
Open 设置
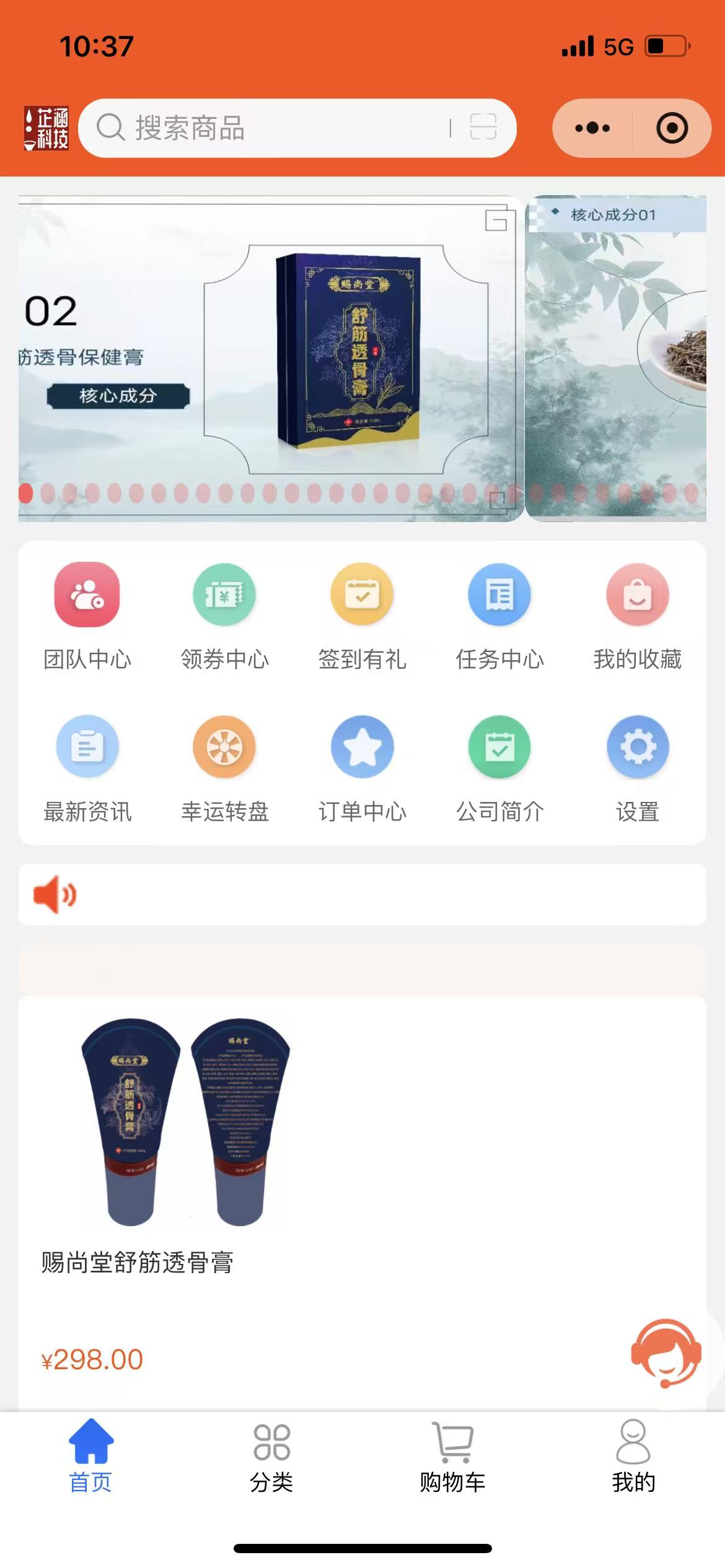[x=637, y=769]
